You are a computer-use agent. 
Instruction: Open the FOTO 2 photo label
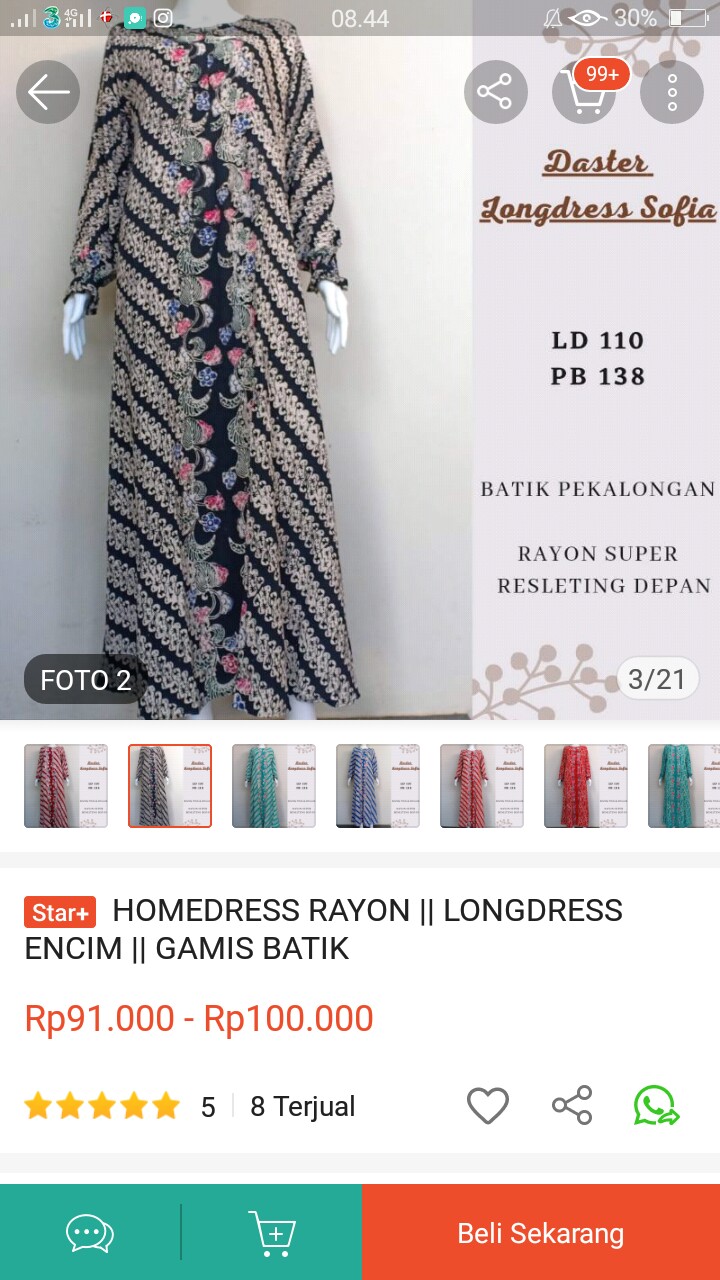click(x=82, y=679)
